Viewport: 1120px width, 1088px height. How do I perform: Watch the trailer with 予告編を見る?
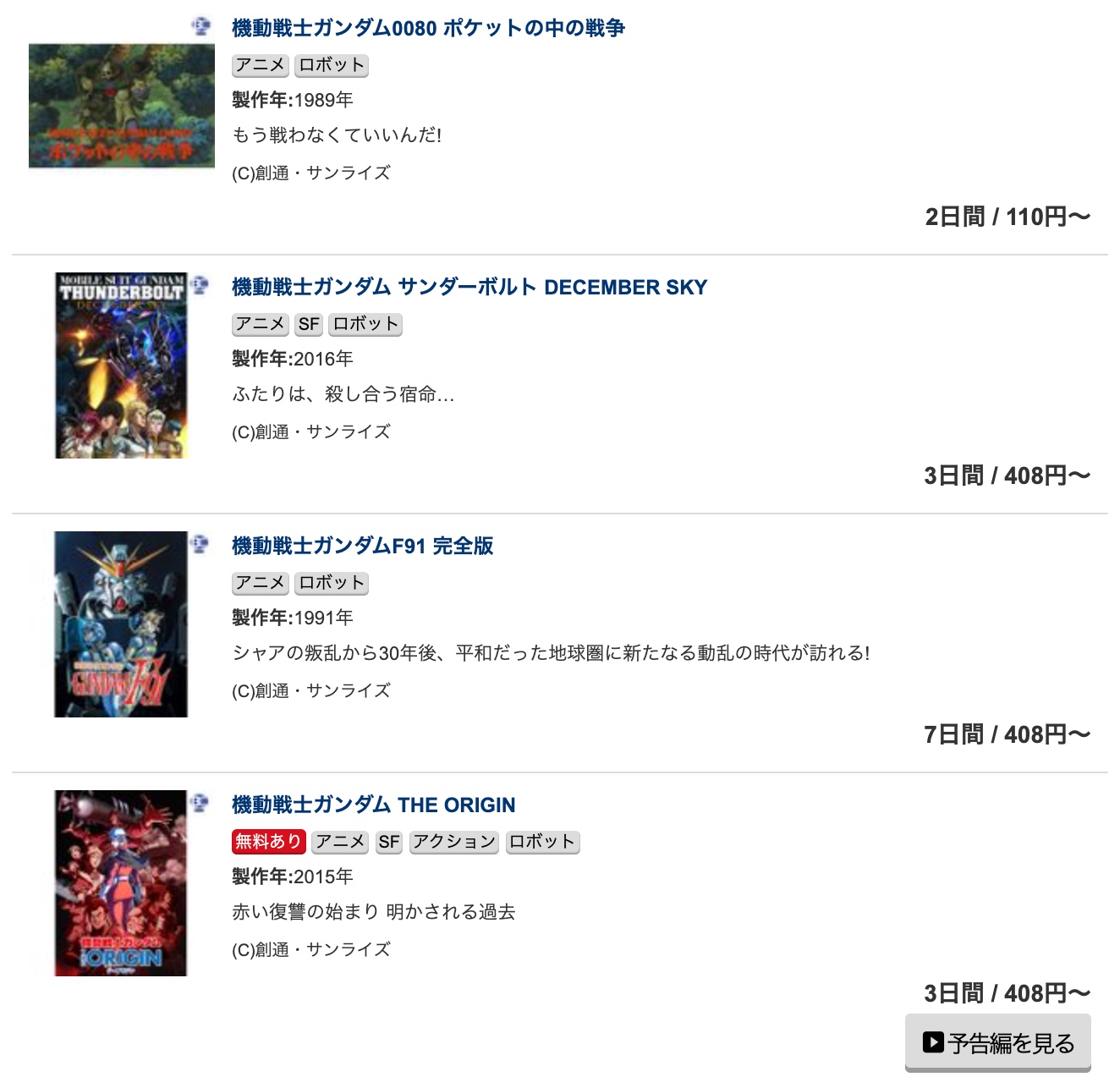pyautogui.click(x=998, y=1043)
